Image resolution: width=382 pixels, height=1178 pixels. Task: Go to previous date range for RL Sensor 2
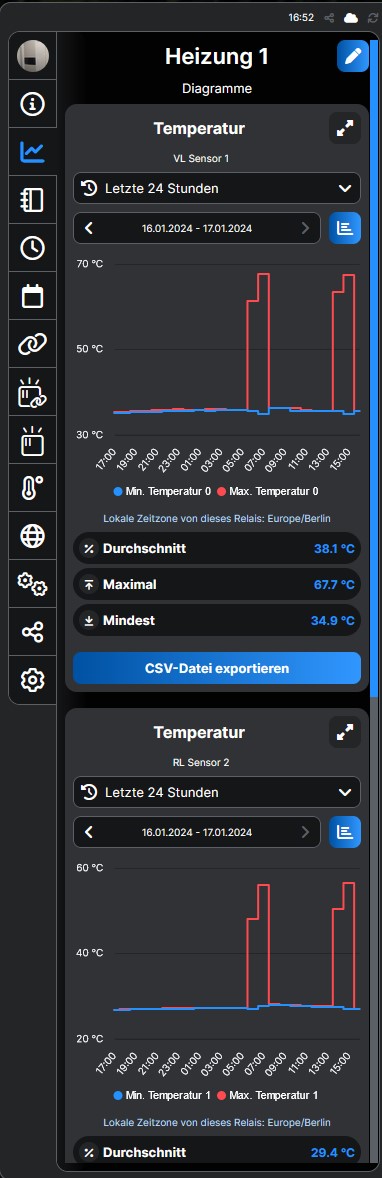89,832
